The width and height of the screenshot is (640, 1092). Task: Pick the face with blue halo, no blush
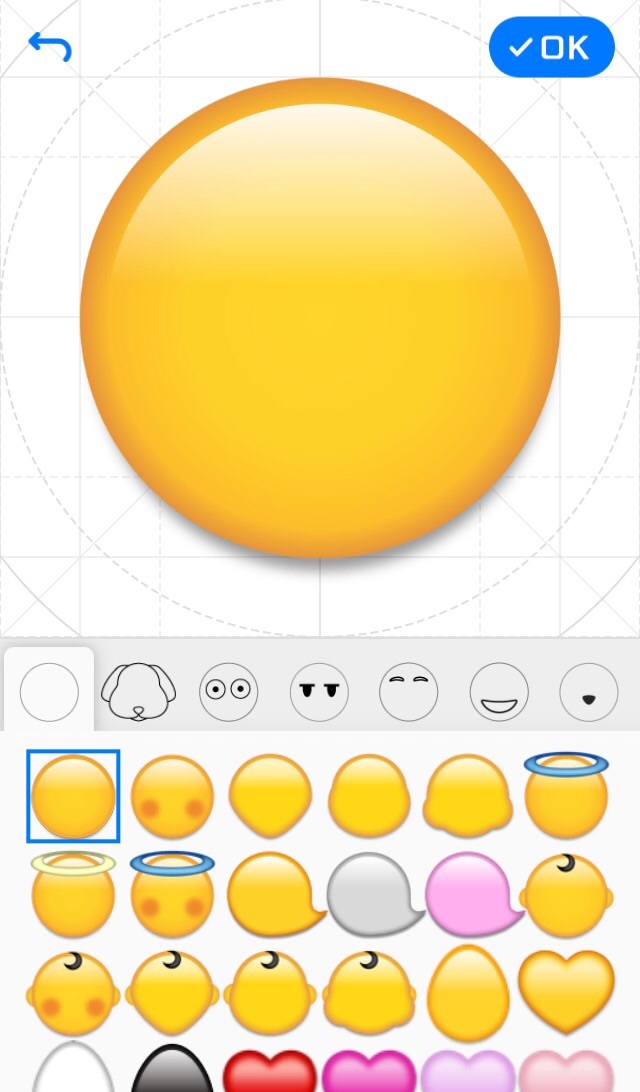click(566, 795)
